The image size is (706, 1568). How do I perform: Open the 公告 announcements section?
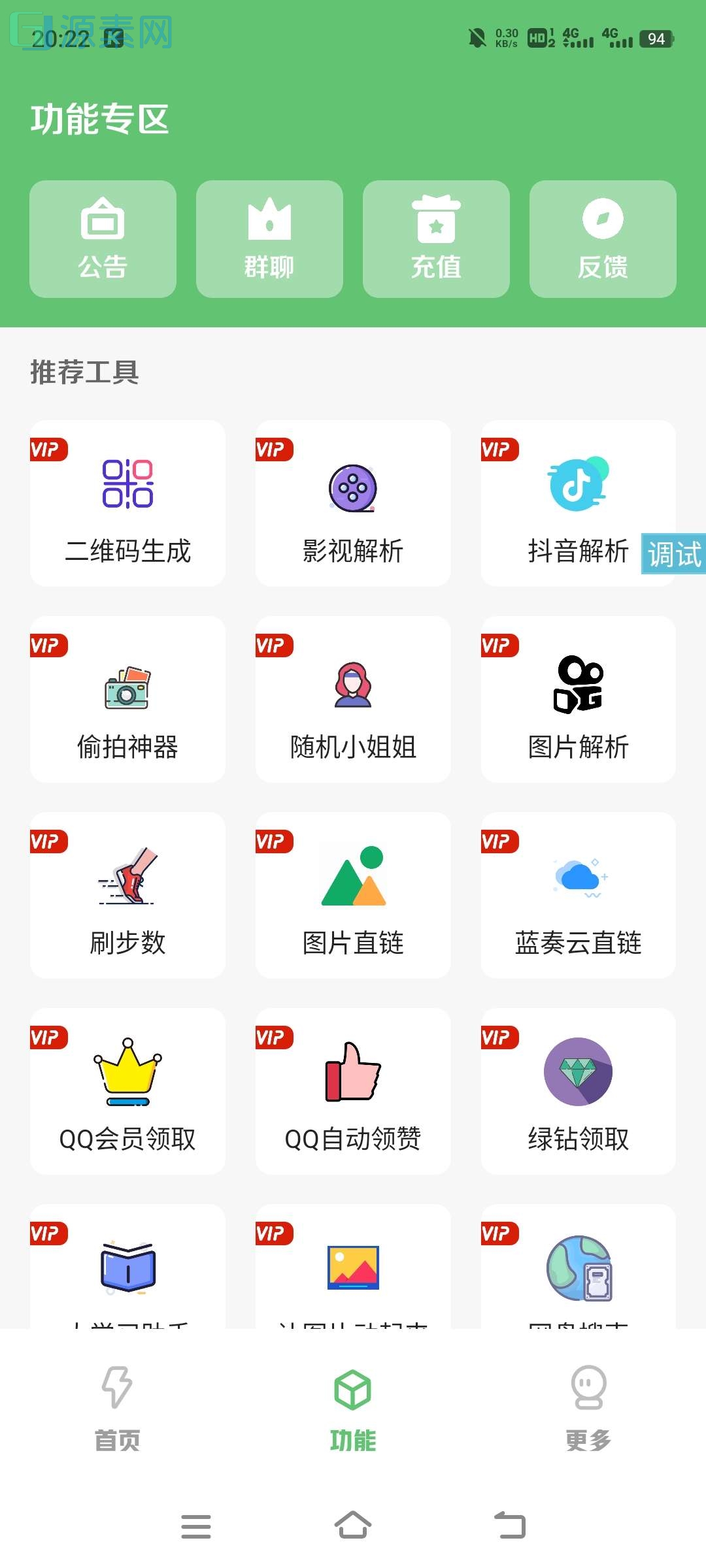coord(103,239)
